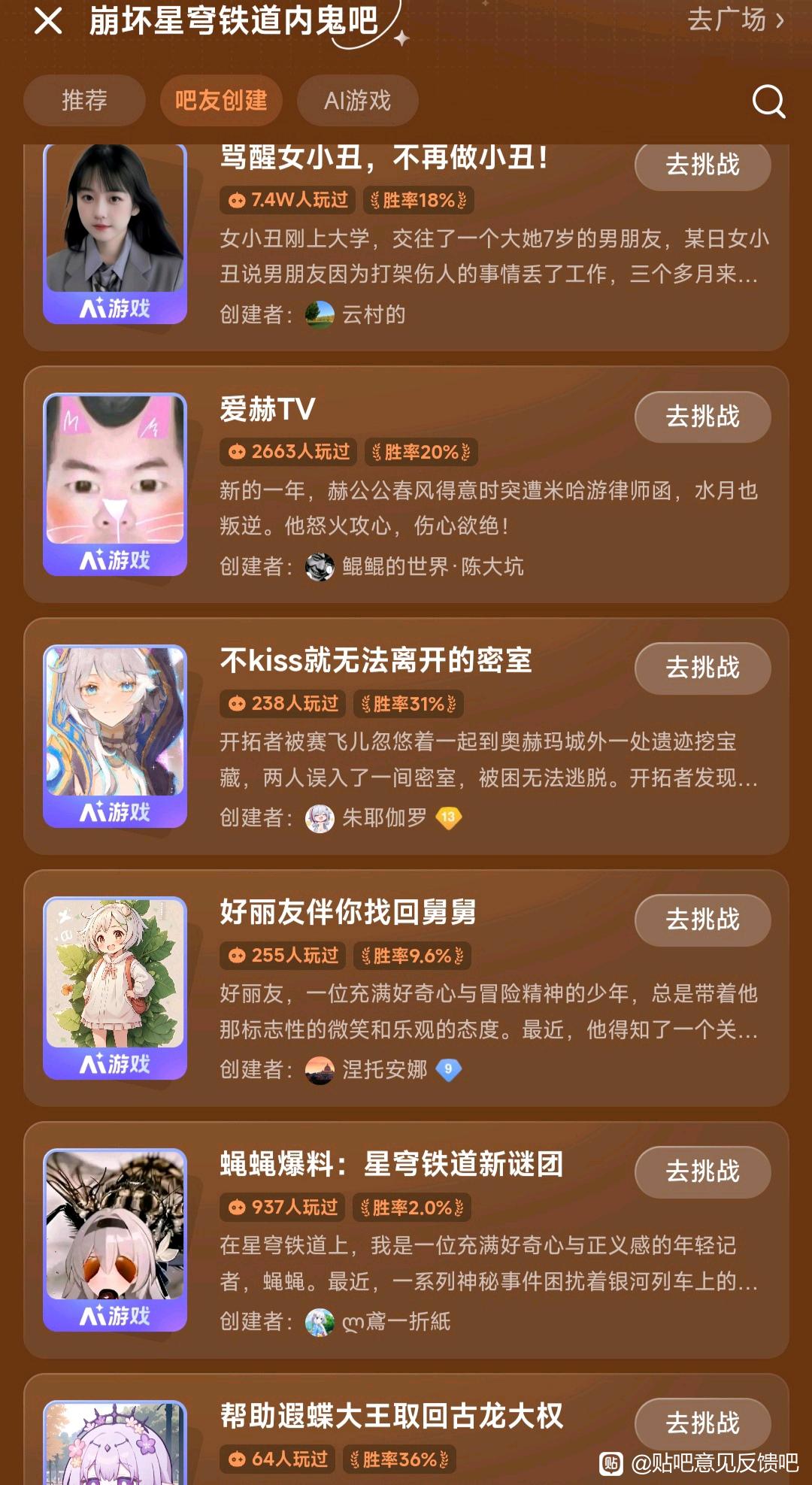Open the 爱赫TV game cover image
Image resolution: width=812 pixels, height=1485 pixels.
(115, 484)
